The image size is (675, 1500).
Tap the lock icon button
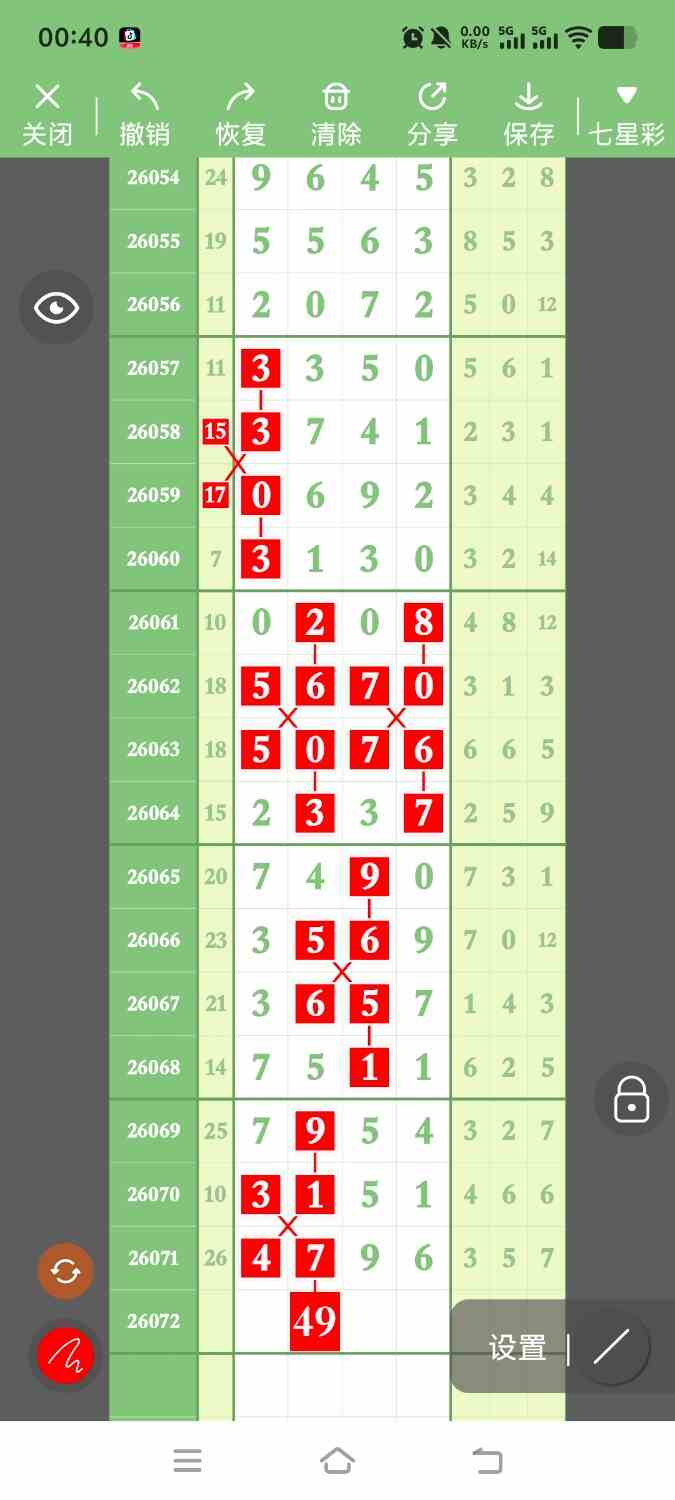tap(631, 1099)
